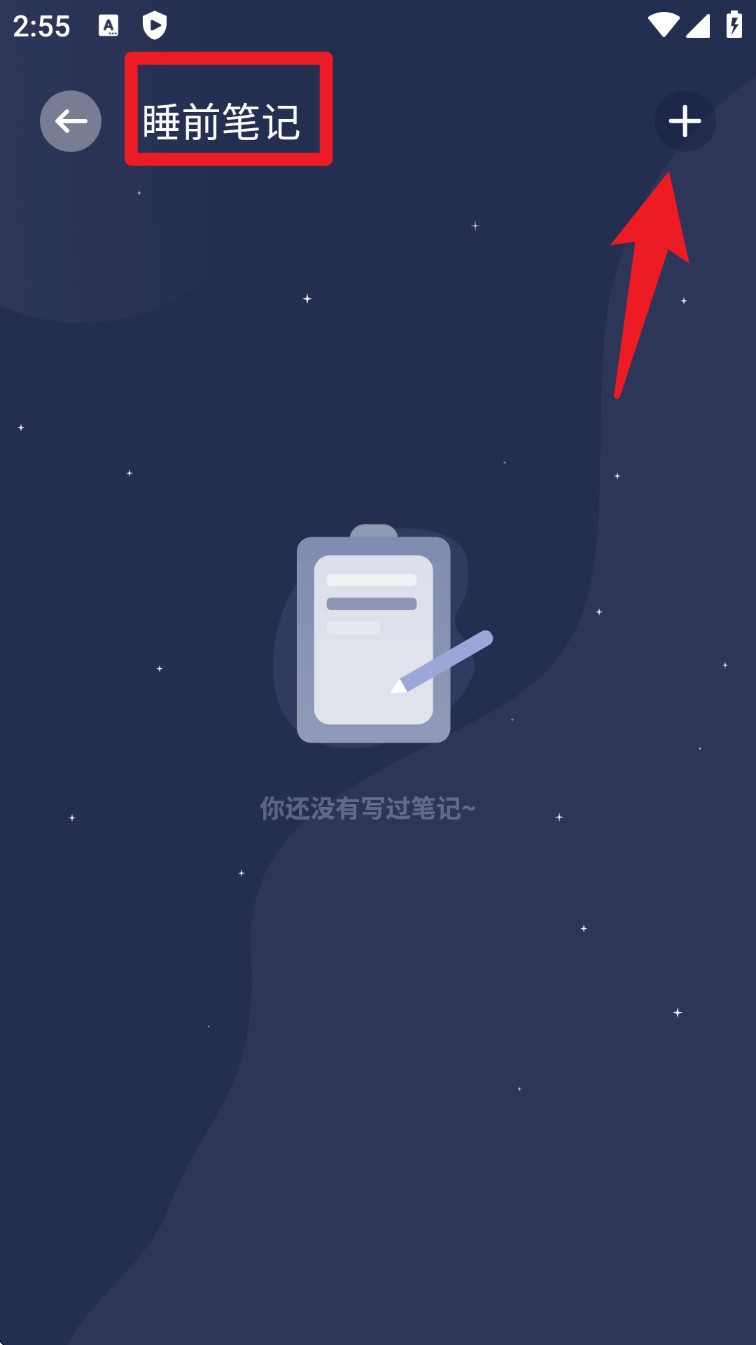Return to previous screen using back button

[x=70, y=121]
